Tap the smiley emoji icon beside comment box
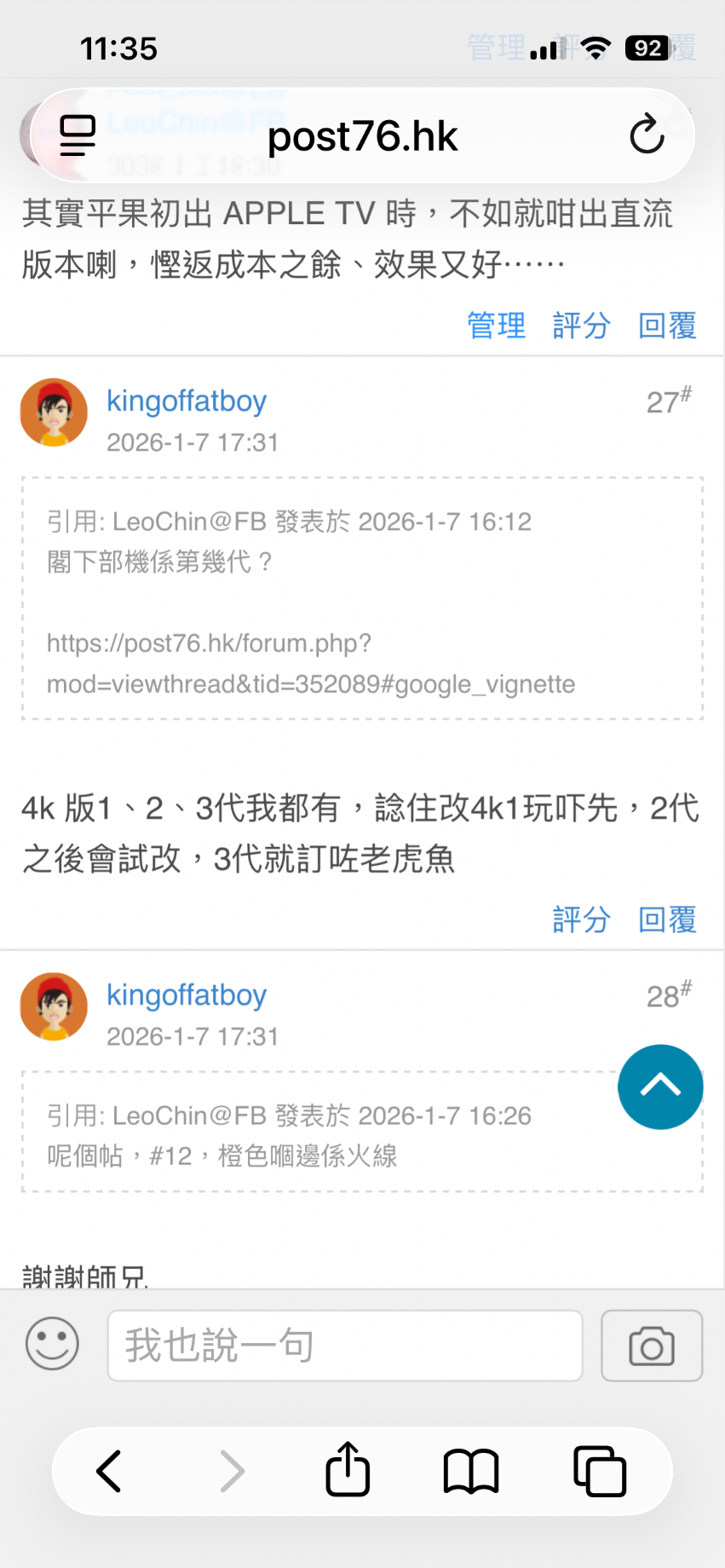This screenshot has height=1568, width=725. pyautogui.click(x=52, y=1345)
